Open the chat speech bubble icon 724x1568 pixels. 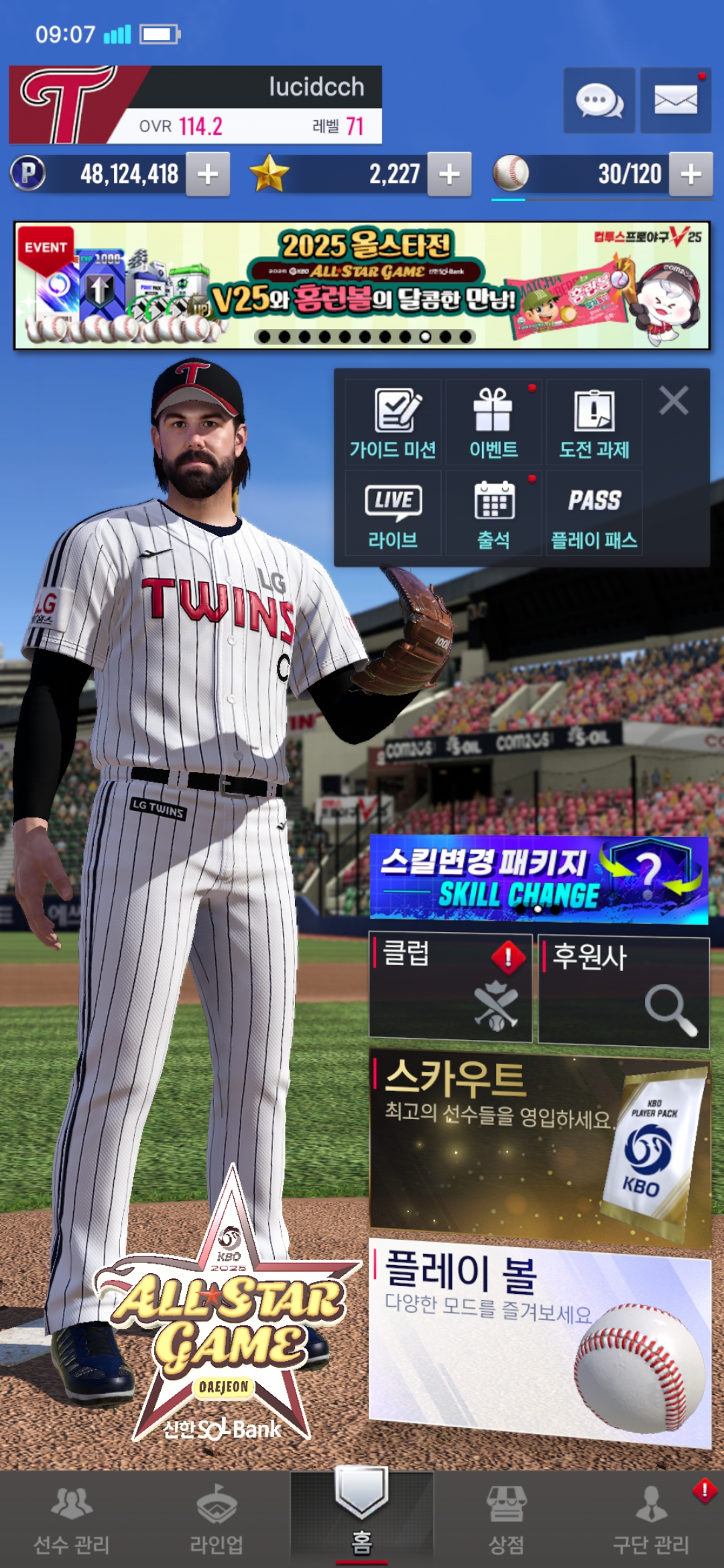click(599, 101)
